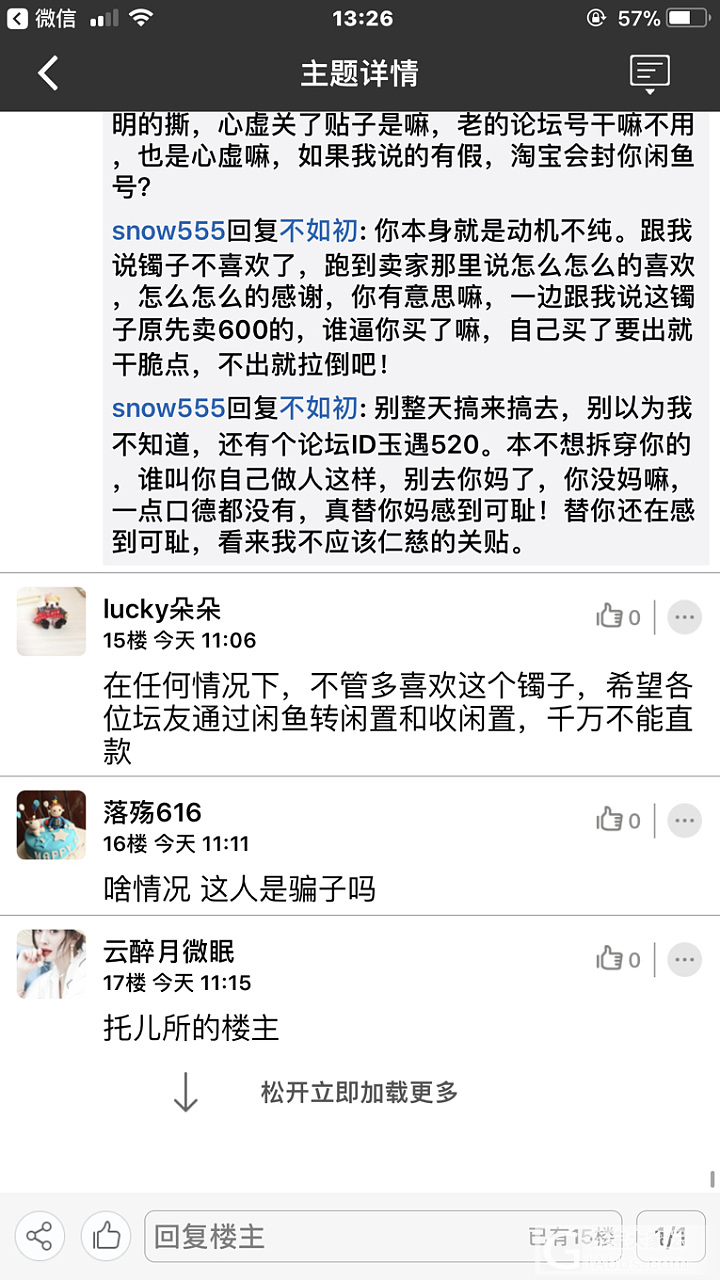
Task: Like 落殇616's reply
Action: pyautogui.click(x=618, y=821)
